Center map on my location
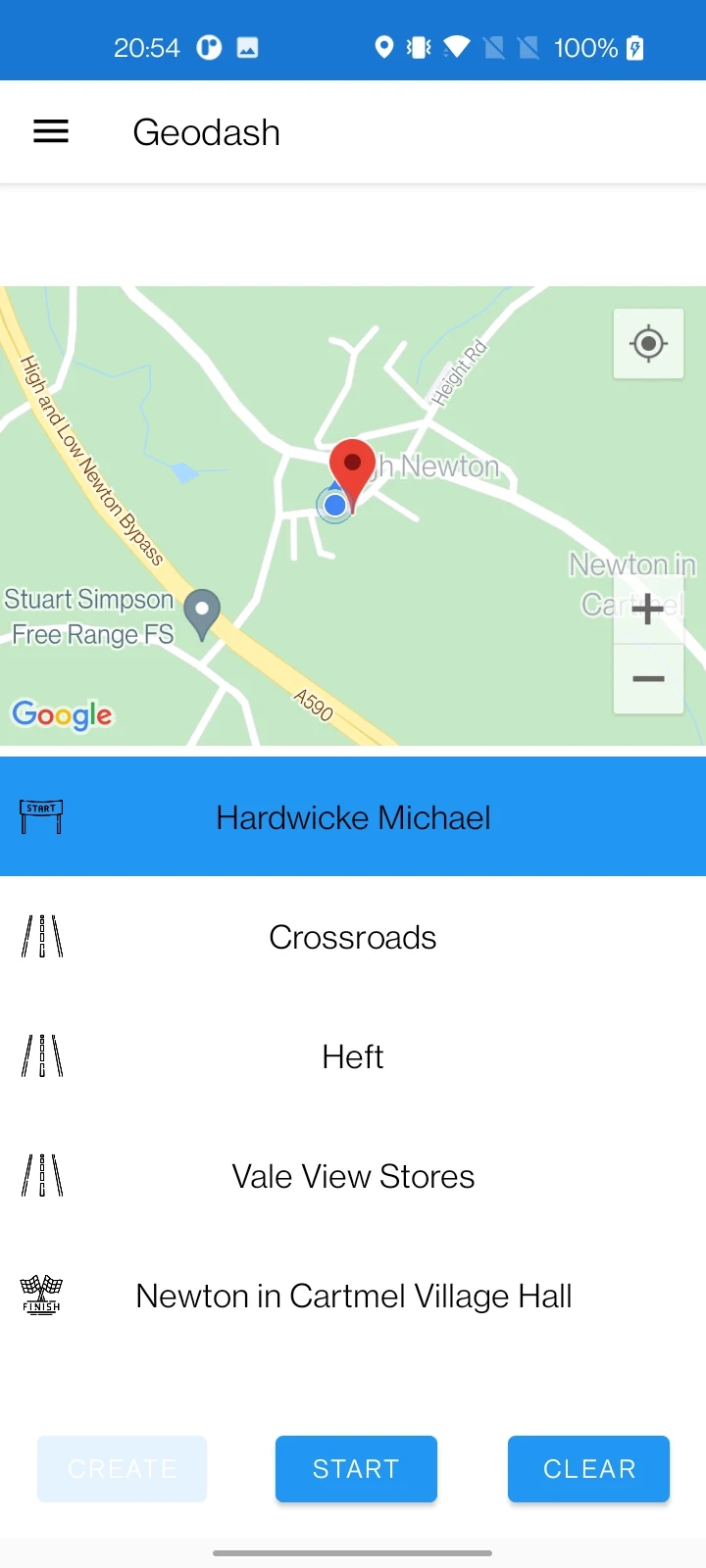Screen dimensions: 706x1568 coord(648,344)
